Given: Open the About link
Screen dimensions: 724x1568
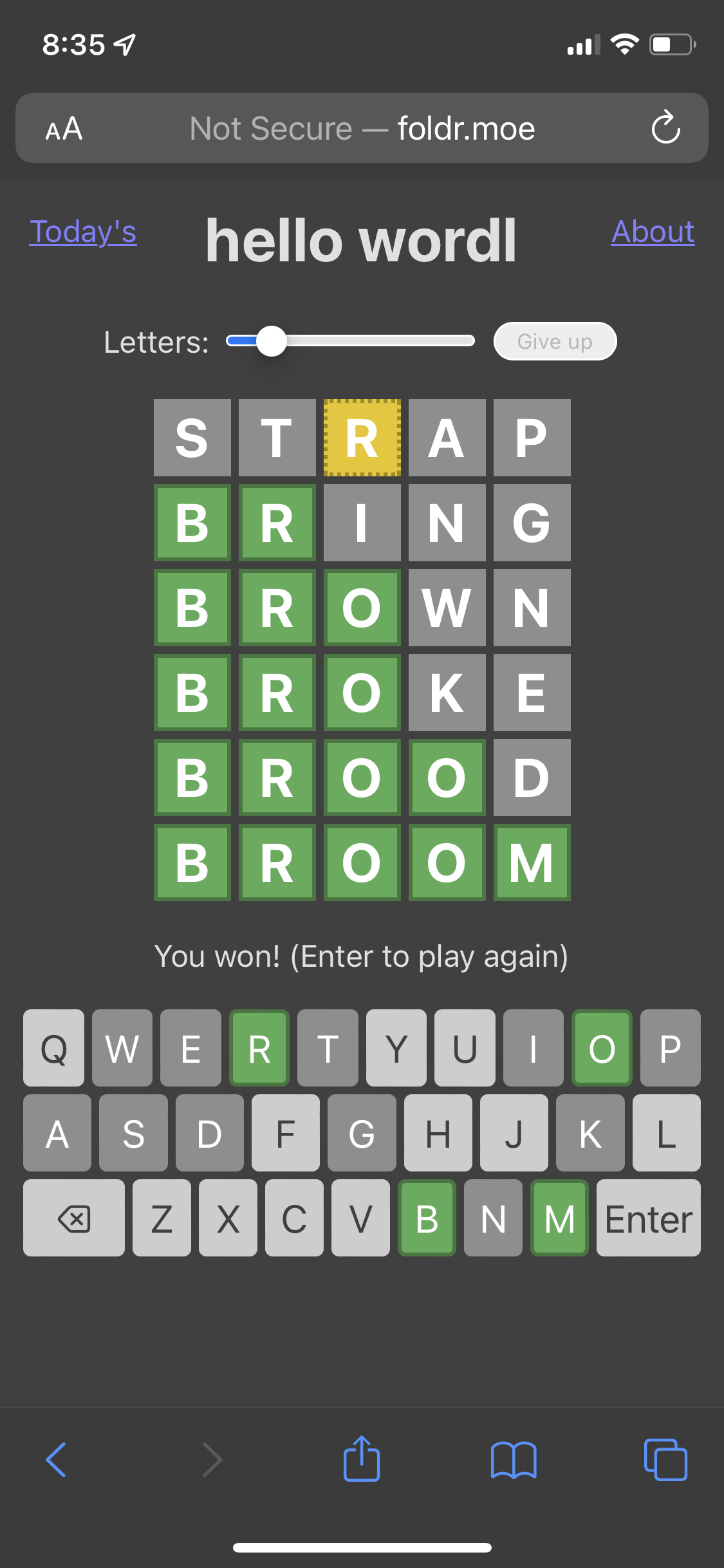Looking at the screenshot, I should [x=653, y=232].
